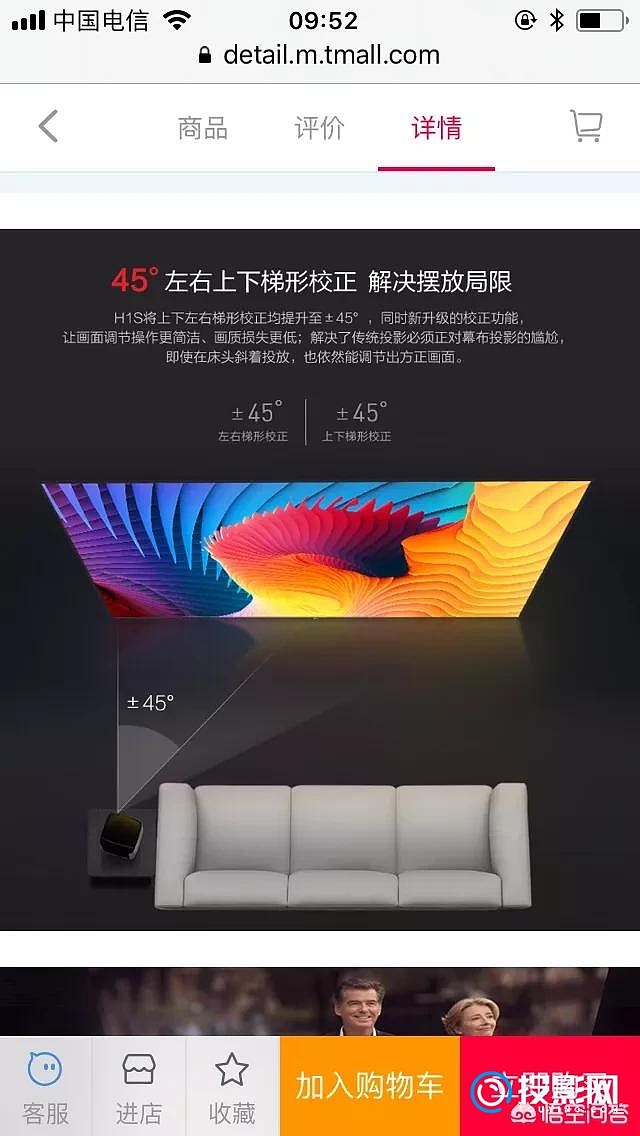The image size is (640, 1136).
Task: Go back using the arrow icon
Action: coord(48,127)
